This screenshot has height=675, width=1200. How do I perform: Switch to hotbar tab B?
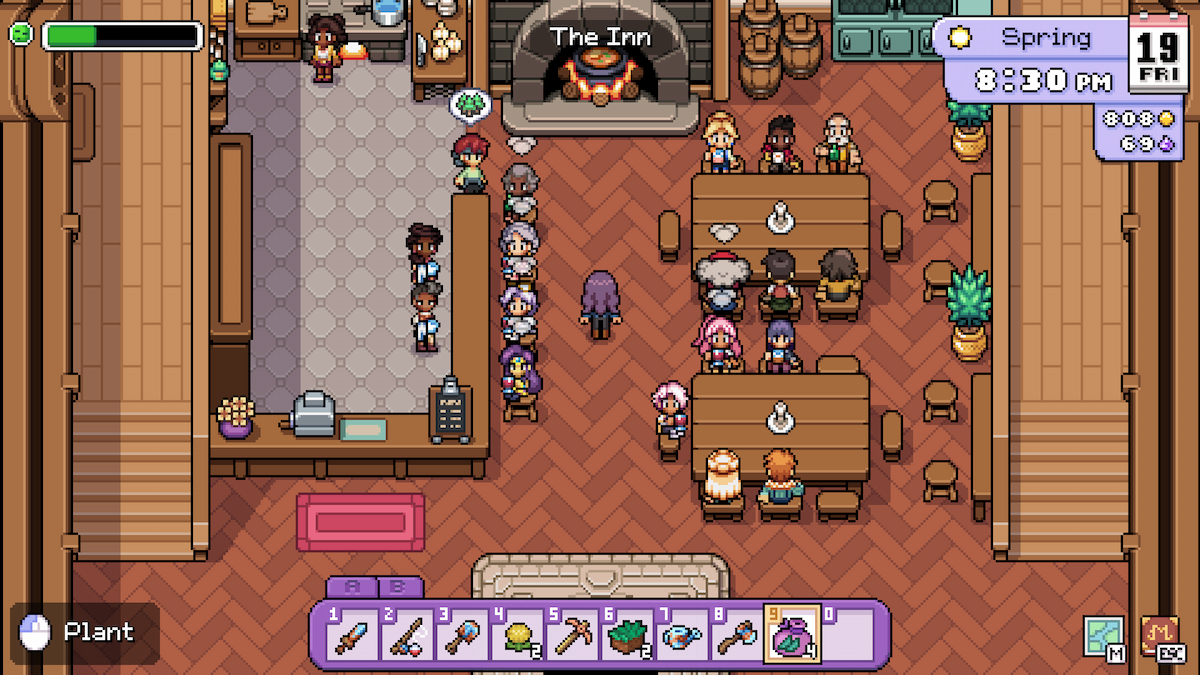(399, 588)
